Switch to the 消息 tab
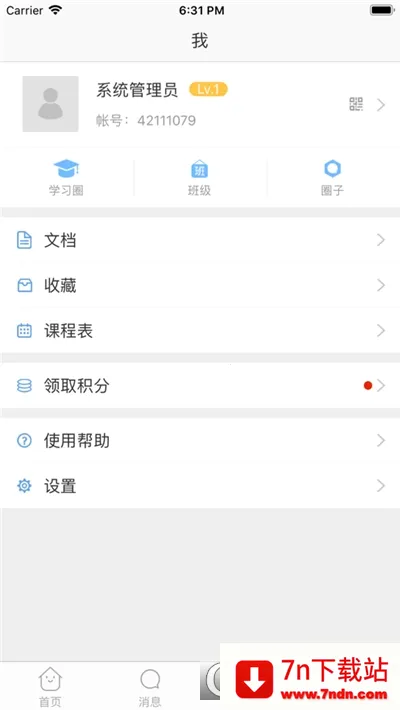This screenshot has width=400, height=710. (150, 687)
